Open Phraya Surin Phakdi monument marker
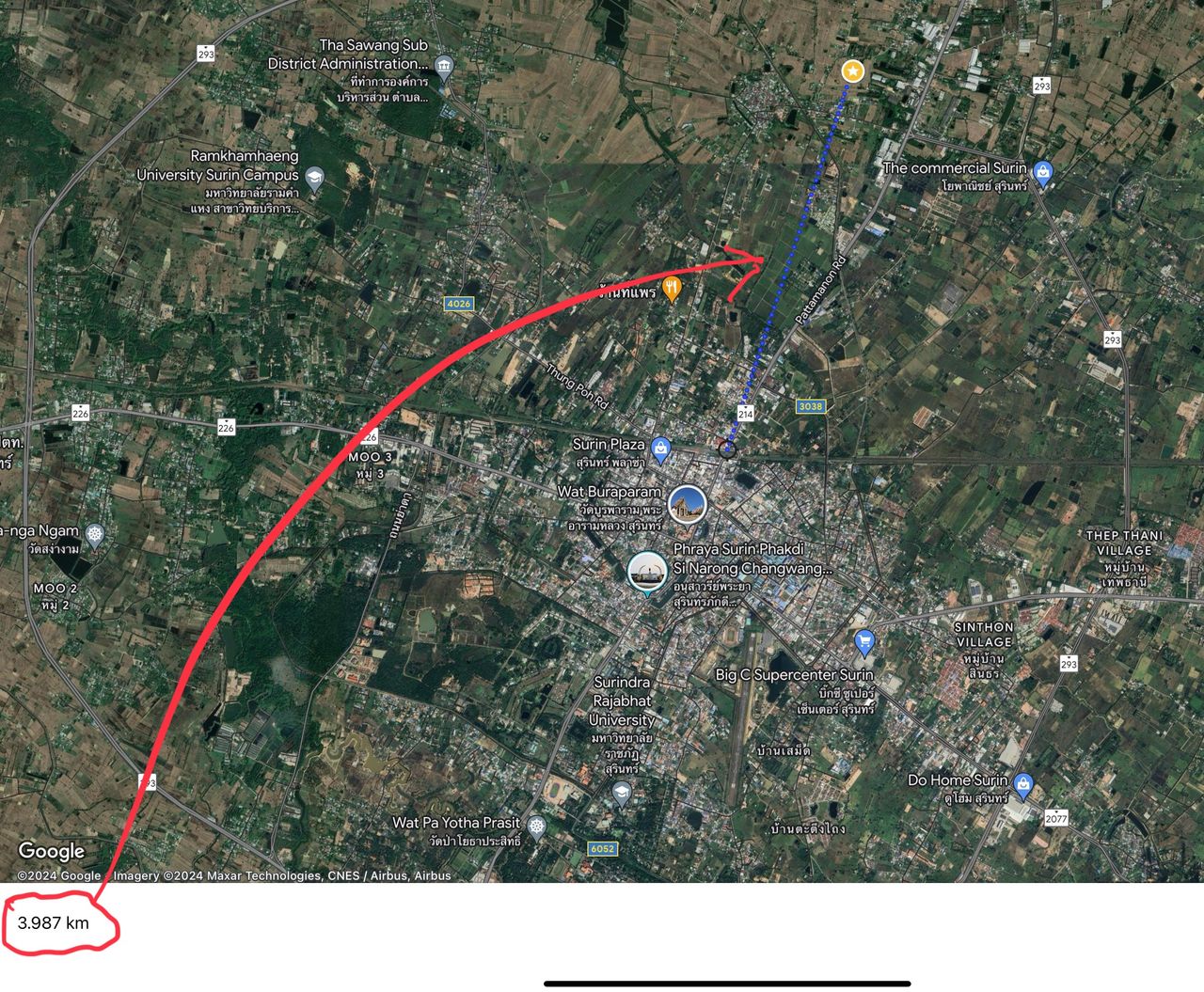The width and height of the screenshot is (1204, 992). [x=647, y=572]
